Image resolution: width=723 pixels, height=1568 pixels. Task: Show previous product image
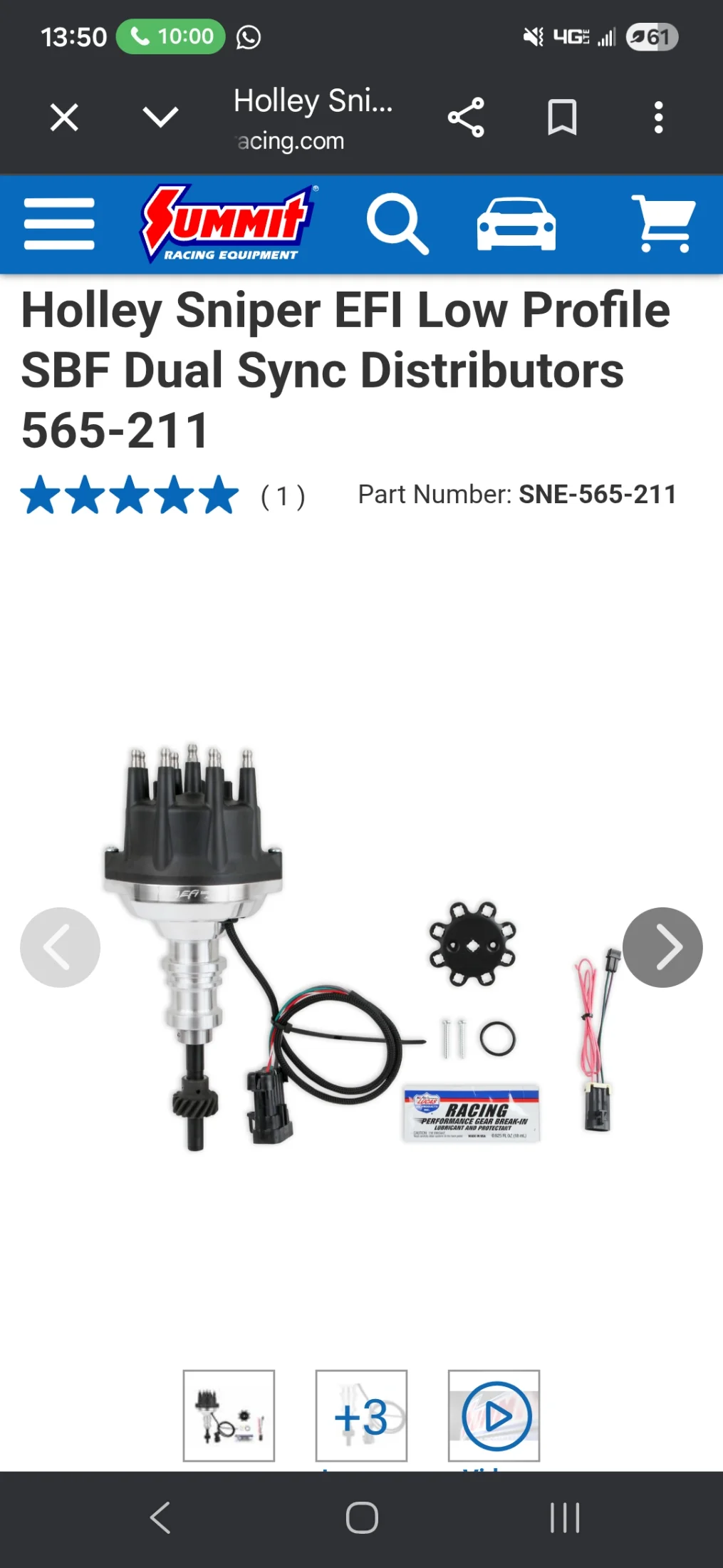tap(60, 947)
